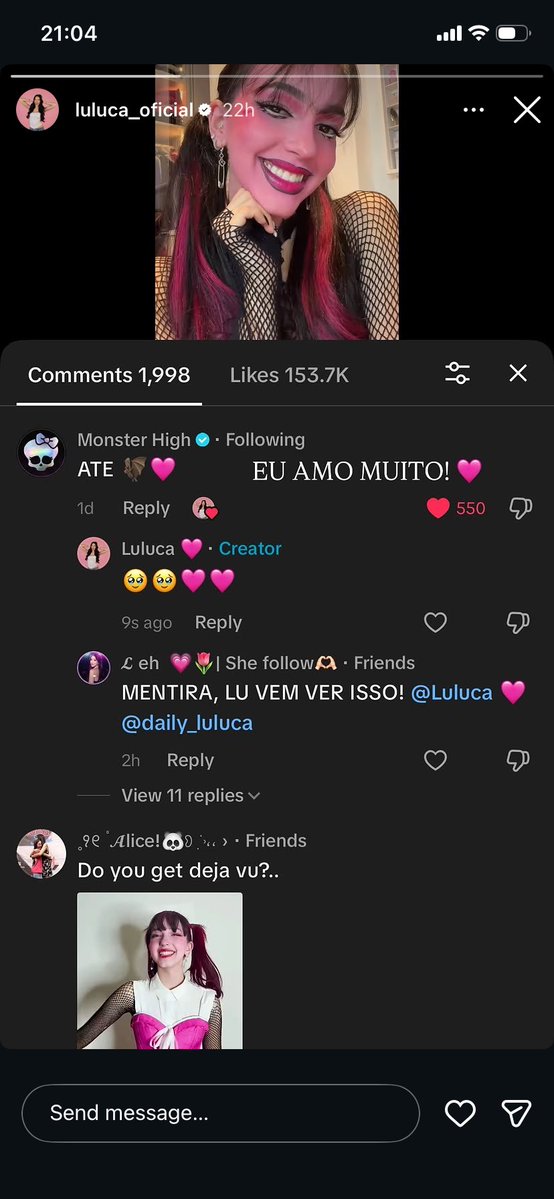Open luluca_oficial's profile picture

[37, 109]
